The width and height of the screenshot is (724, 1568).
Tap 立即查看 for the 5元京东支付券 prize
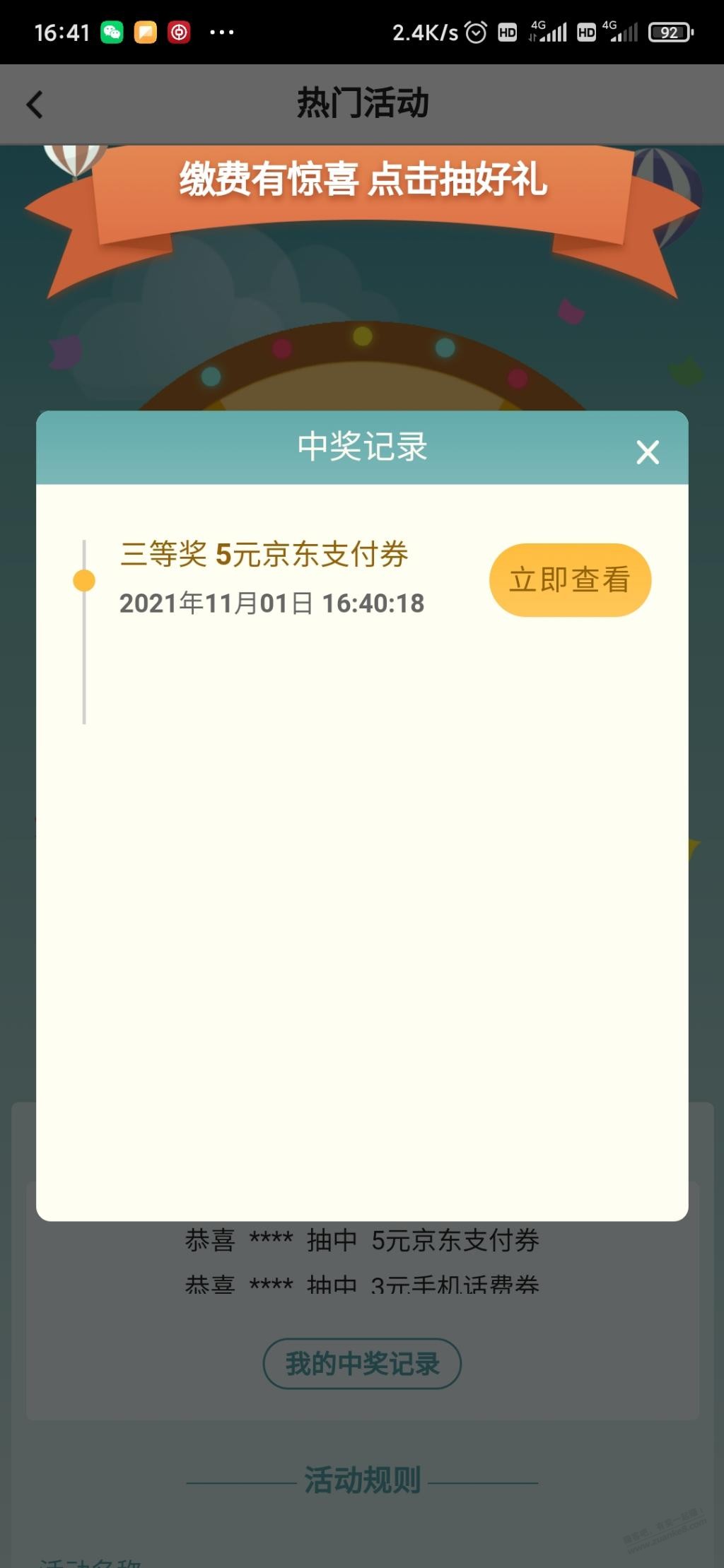(570, 580)
